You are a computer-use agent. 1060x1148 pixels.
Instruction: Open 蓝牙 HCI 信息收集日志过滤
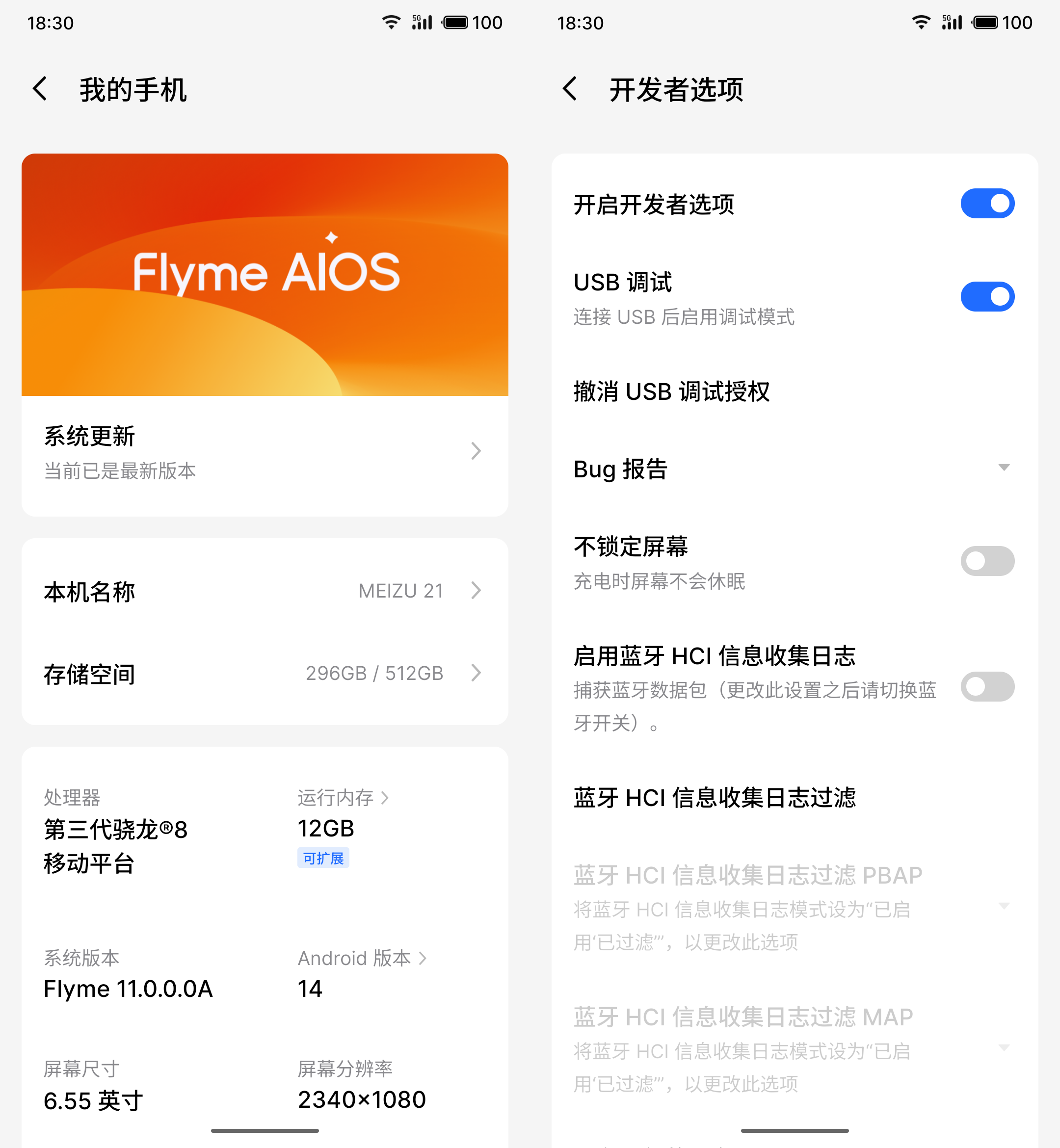tap(714, 798)
